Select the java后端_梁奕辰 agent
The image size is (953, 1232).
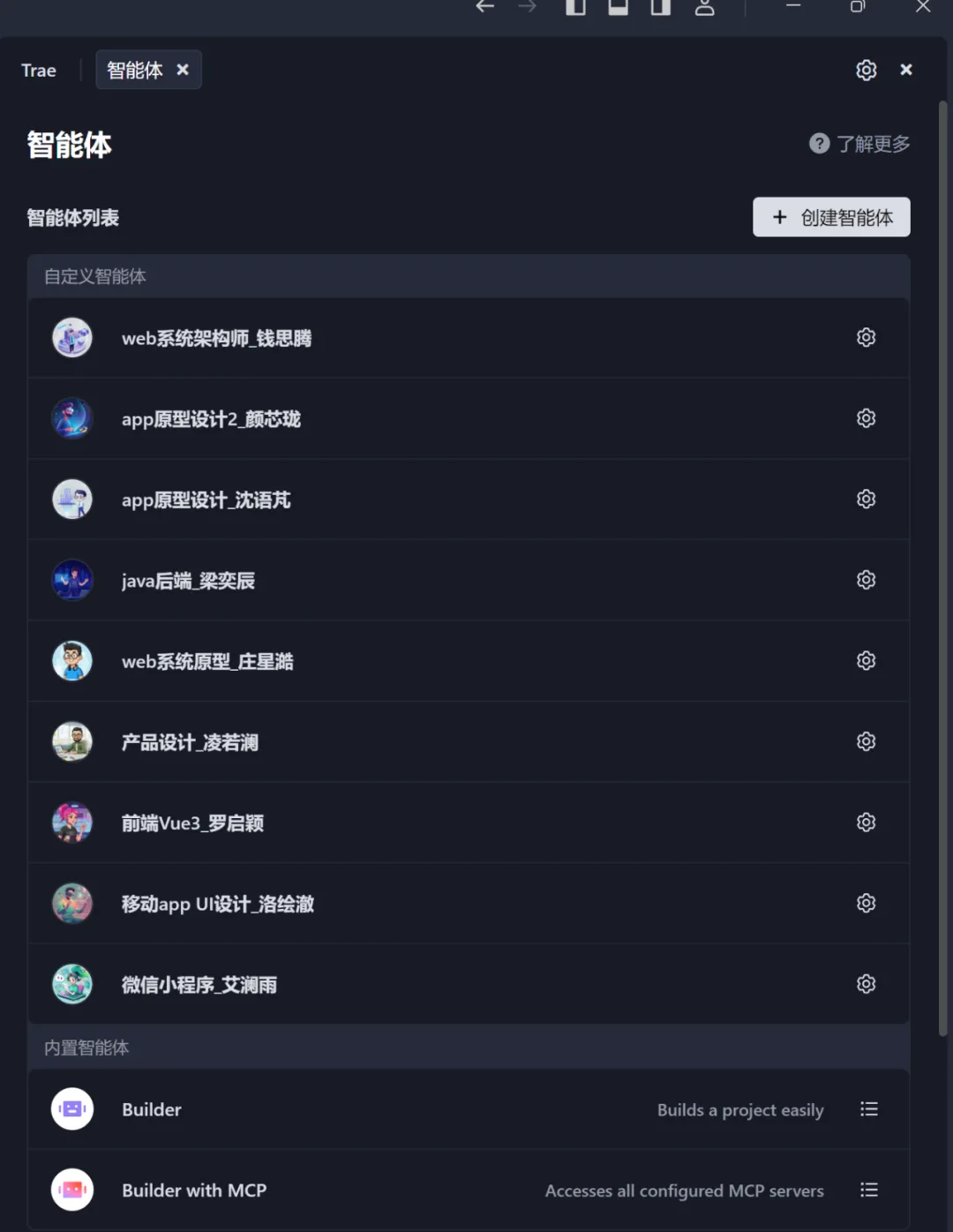click(x=189, y=581)
